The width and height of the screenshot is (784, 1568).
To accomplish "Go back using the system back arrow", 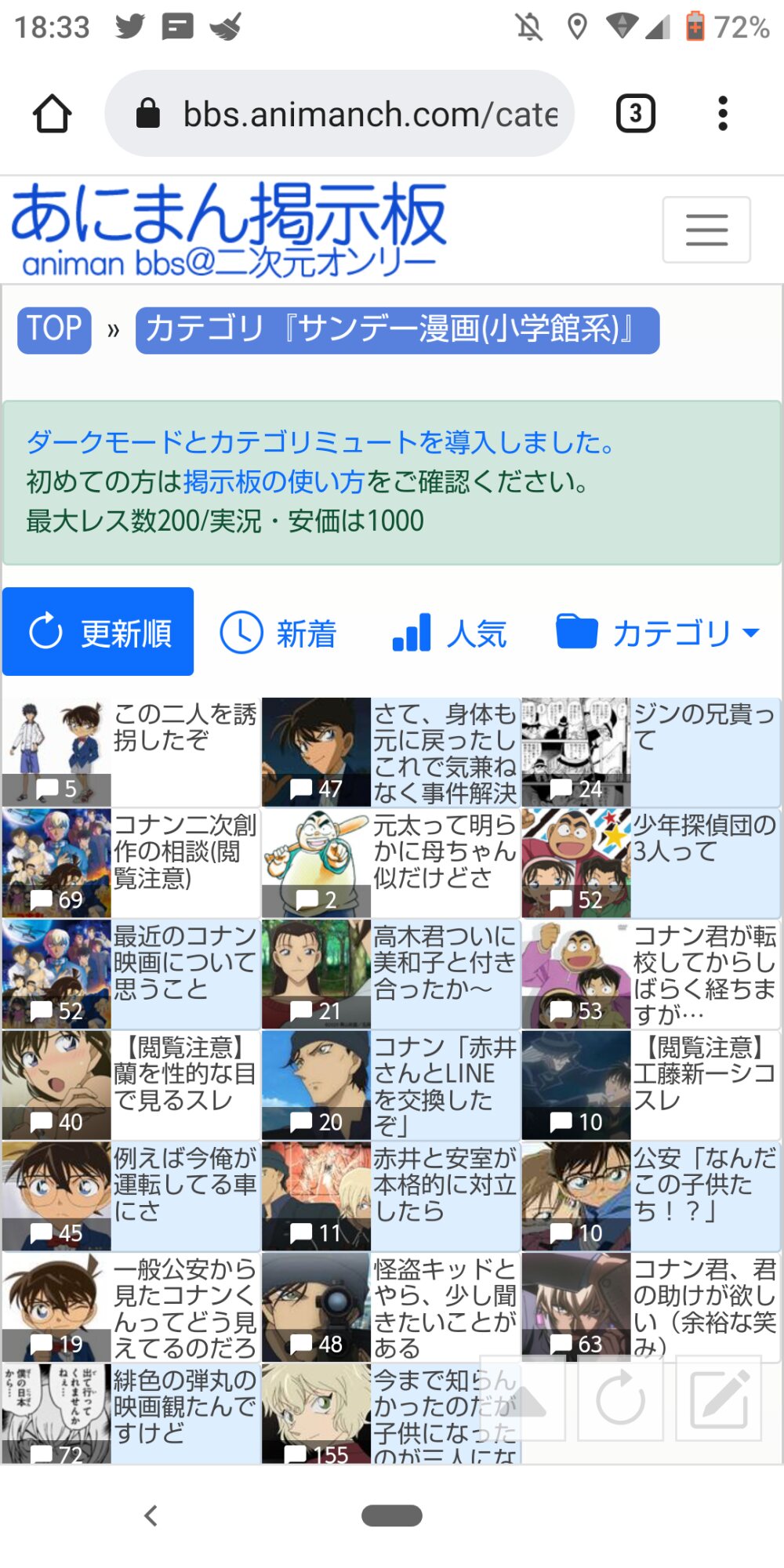I will 151,1515.
